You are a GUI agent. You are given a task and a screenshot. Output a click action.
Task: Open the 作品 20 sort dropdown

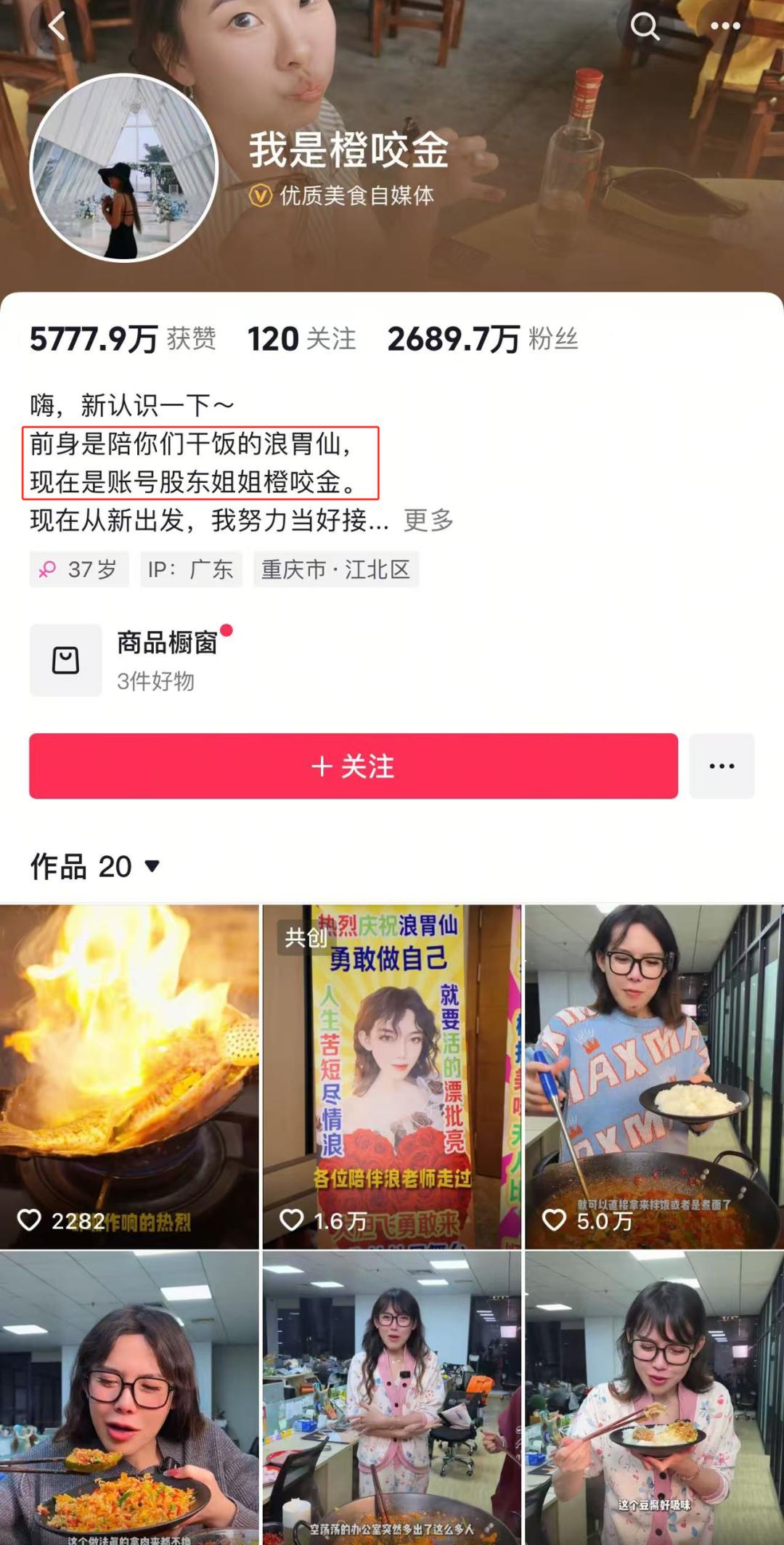(x=94, y=866)
